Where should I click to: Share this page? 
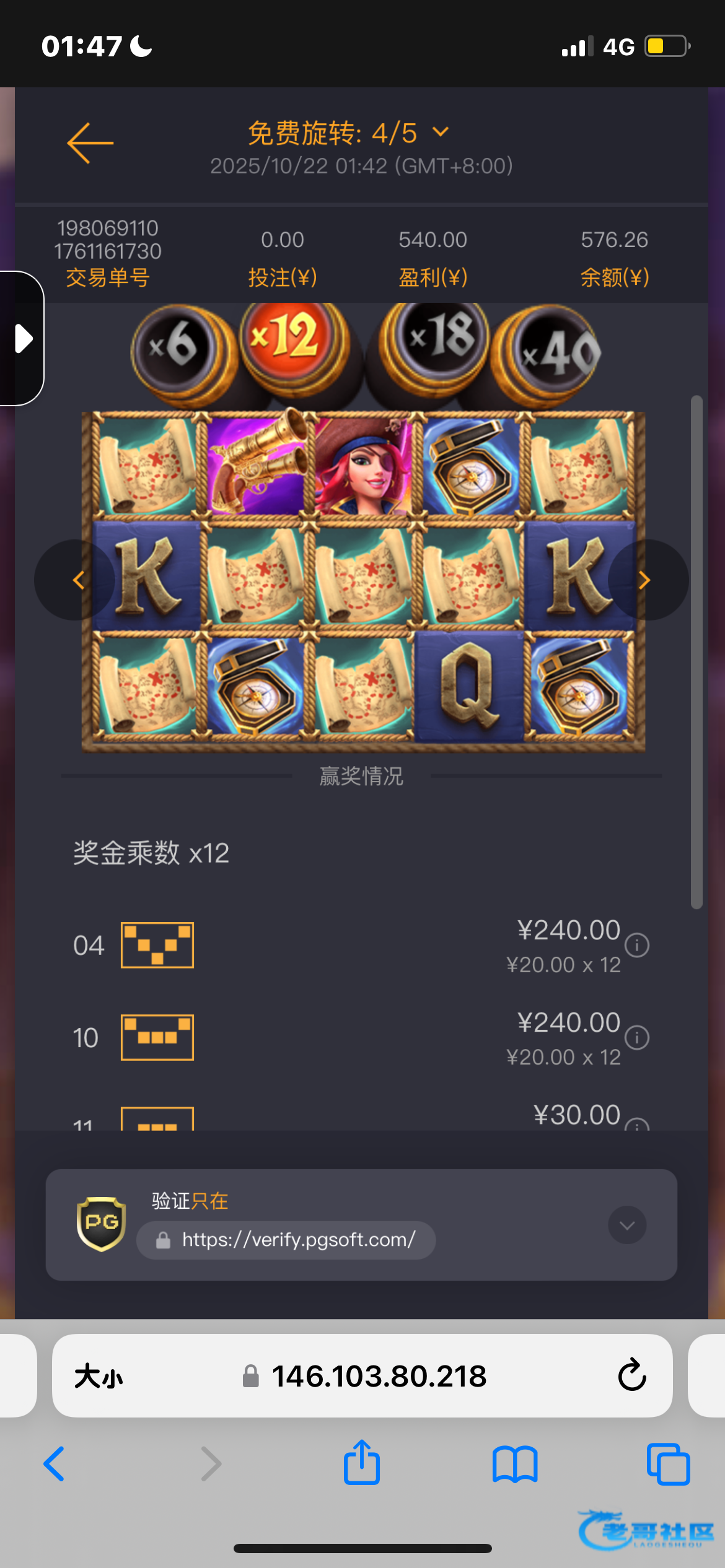[362, 1461]
